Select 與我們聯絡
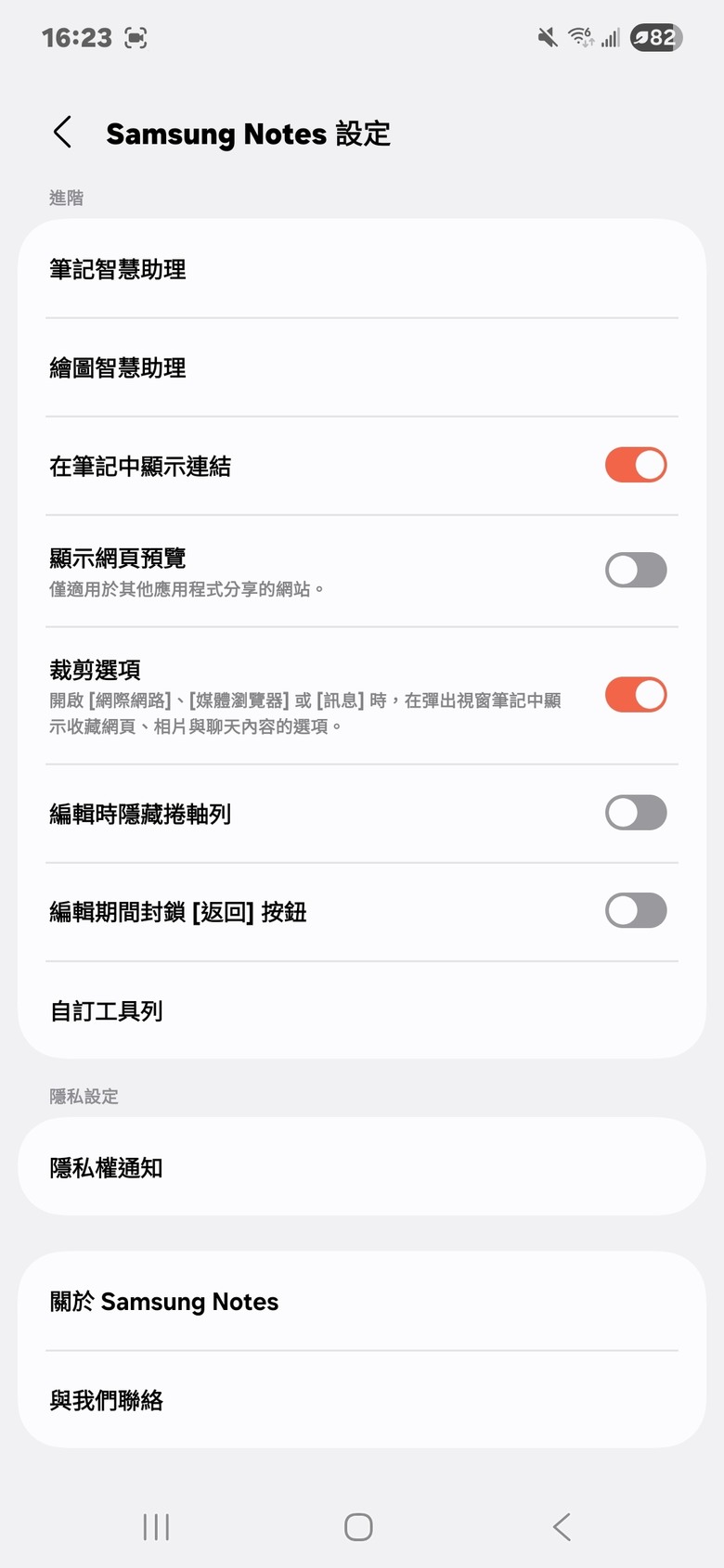Screen dimensions: 724x1568 point(362,1400)
